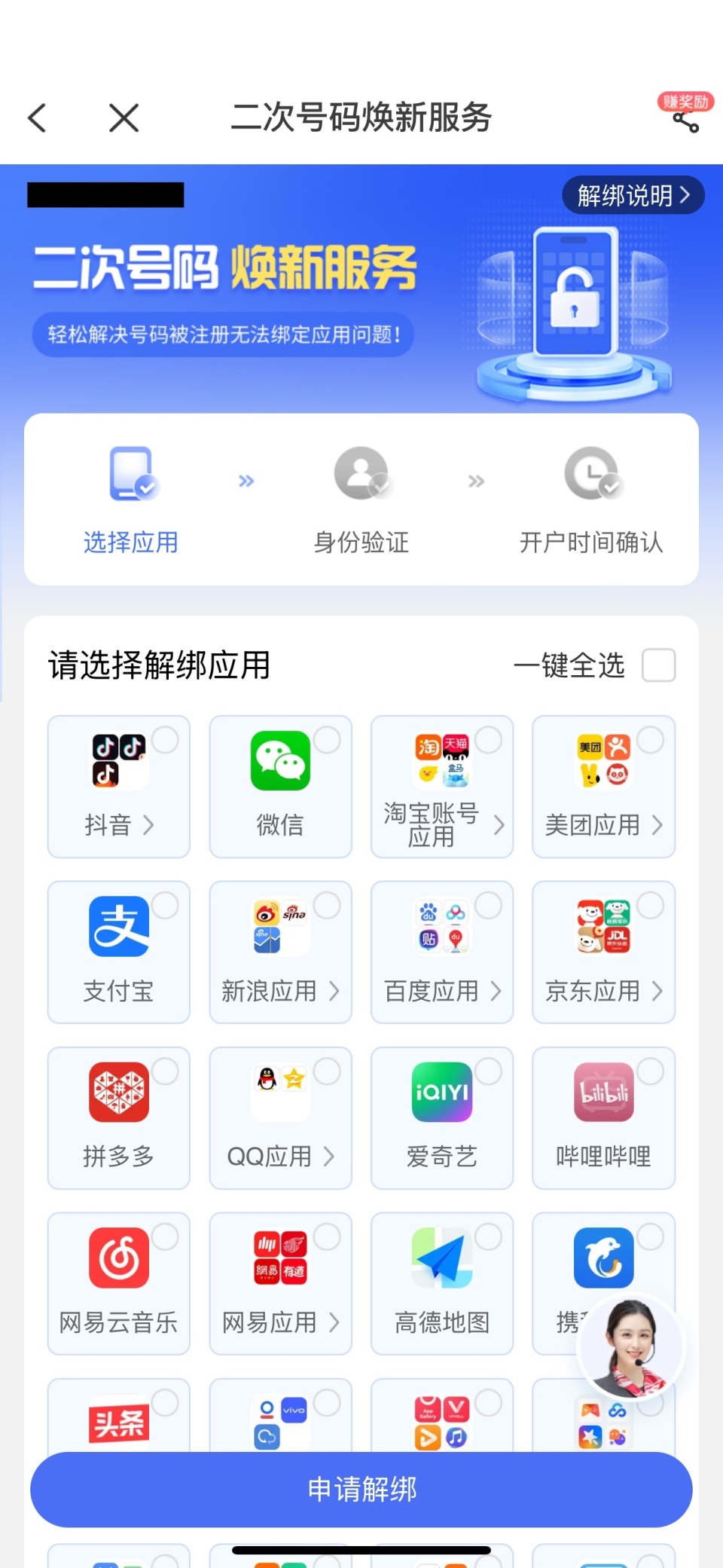Select the 哔哩哔哩 app icon

click(x=602, y=1092)
